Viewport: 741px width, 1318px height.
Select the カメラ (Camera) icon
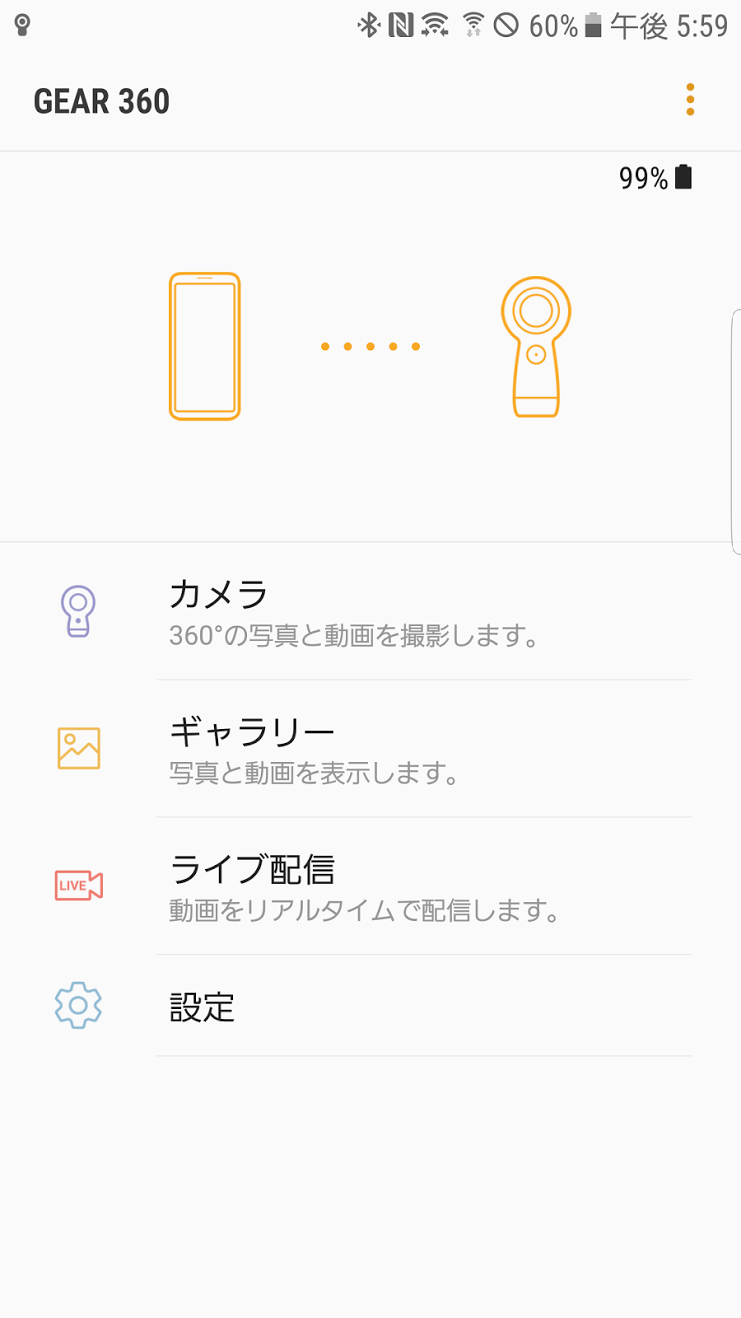pos(78,610)
